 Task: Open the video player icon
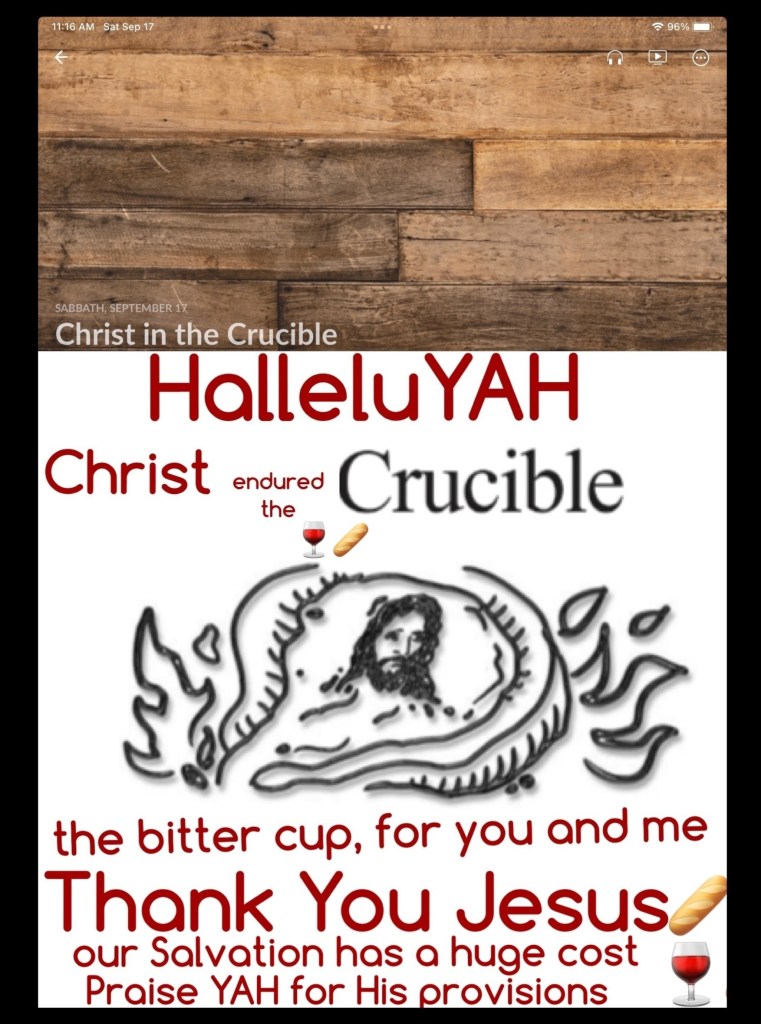click(656, 57)
